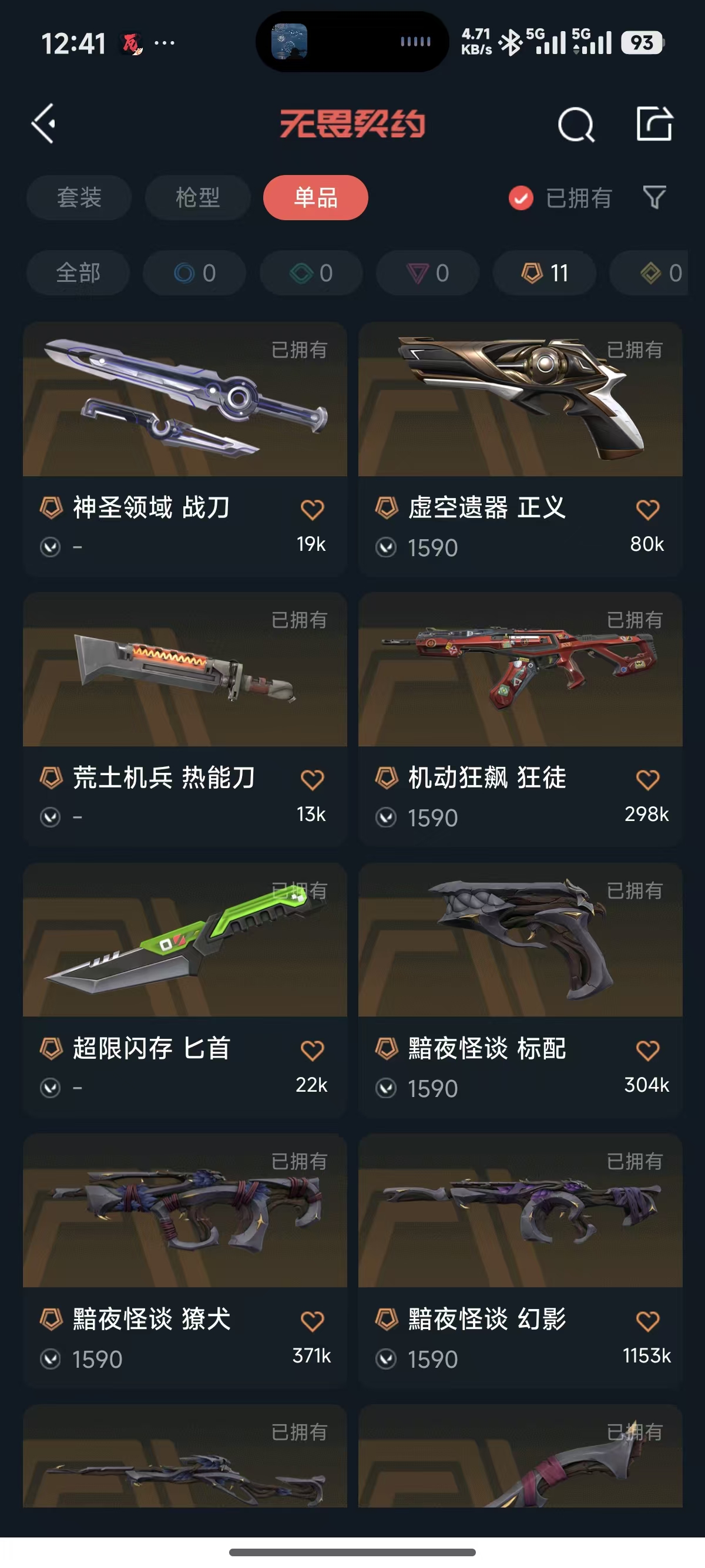Filter by the orange tier chip showing 11
705x1568 pixels.
(x=544, y=272)
